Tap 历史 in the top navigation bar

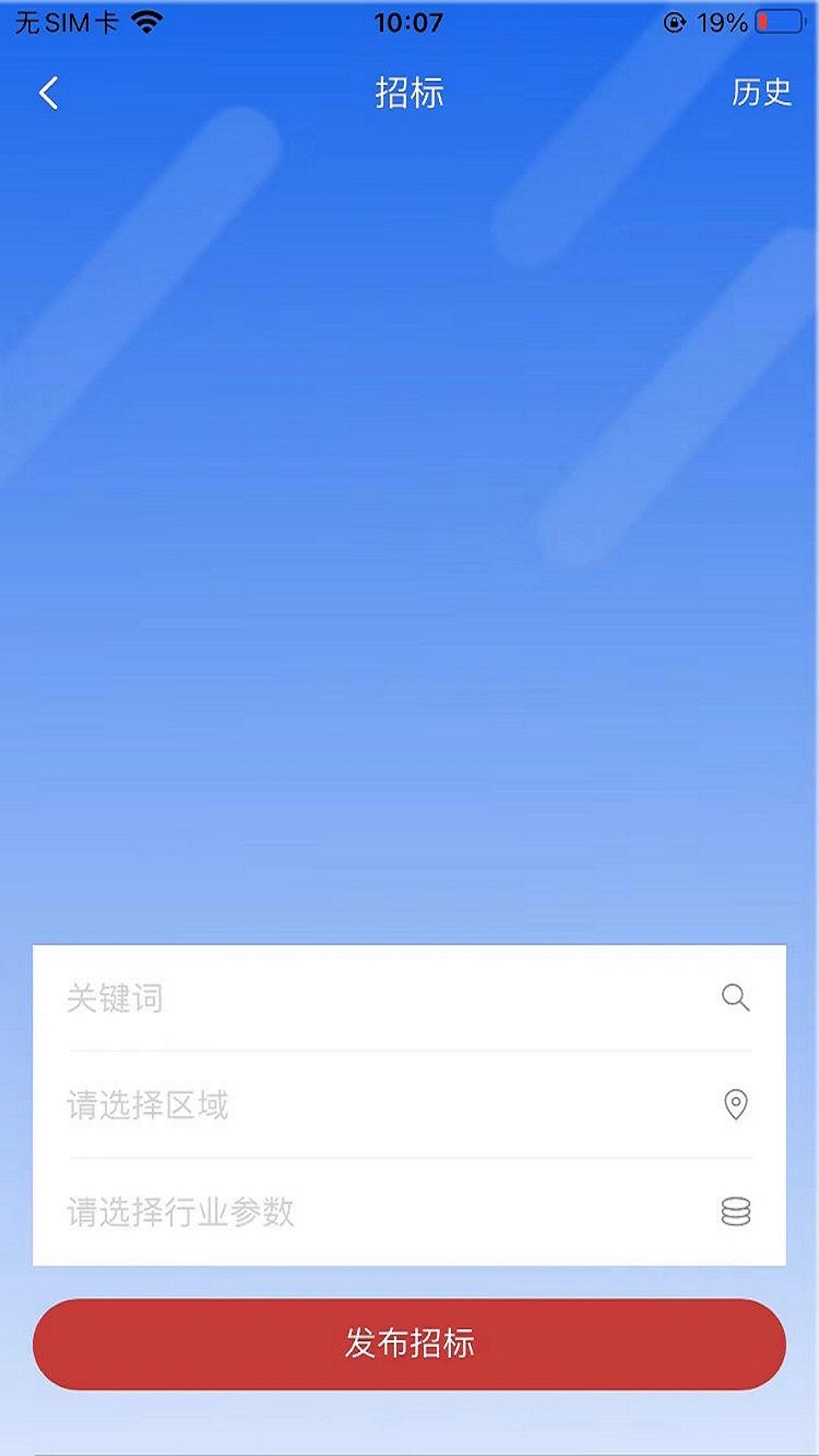tap(761, 93)
